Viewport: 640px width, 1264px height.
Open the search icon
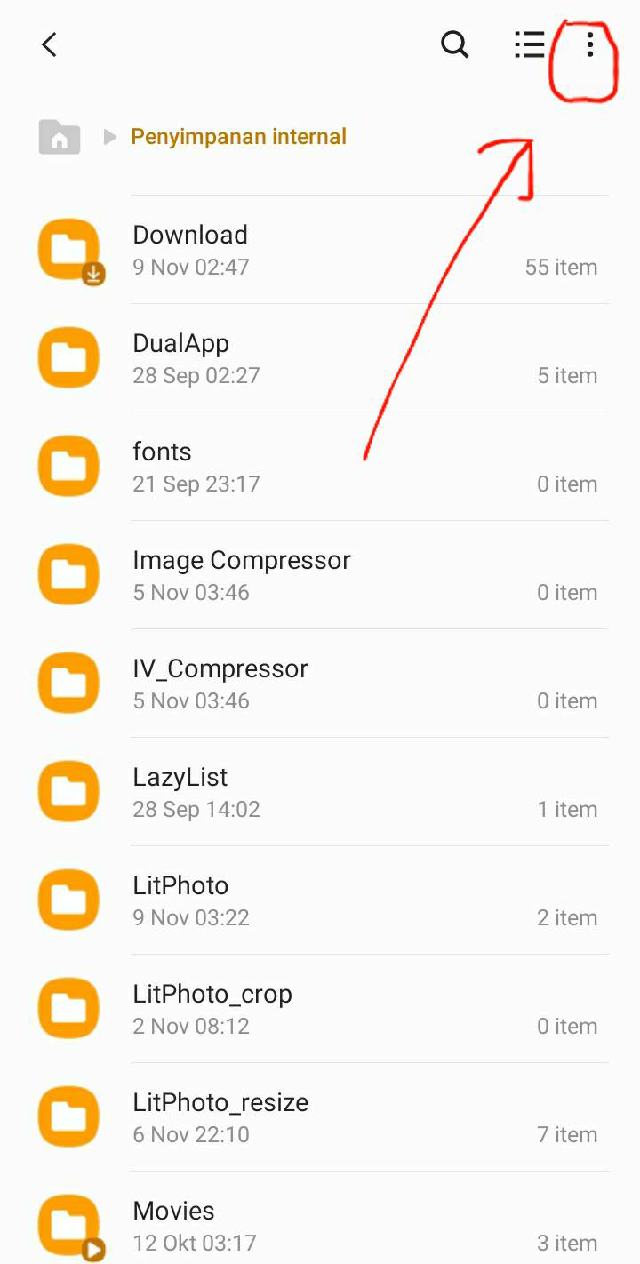[455, 45]
